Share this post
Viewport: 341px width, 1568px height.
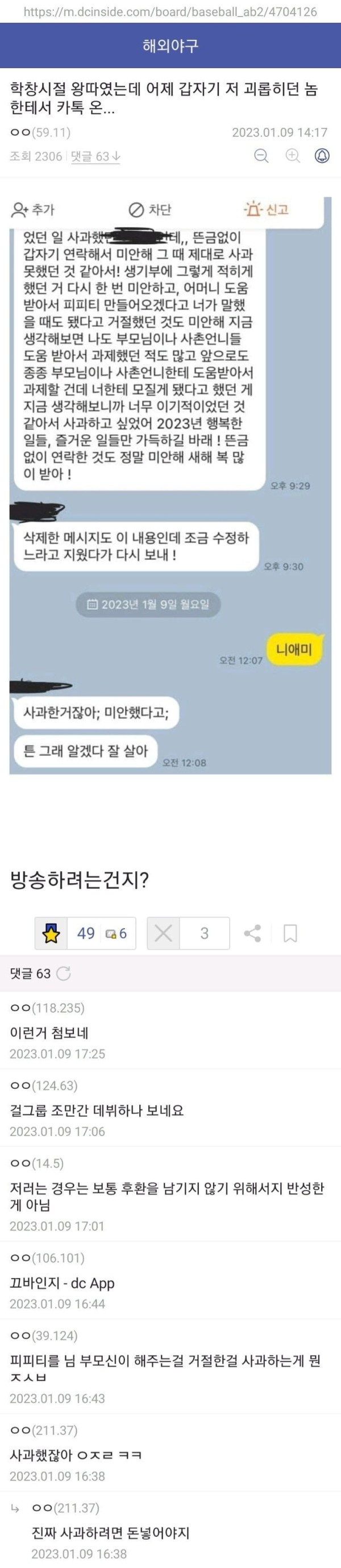click(252, 933)
